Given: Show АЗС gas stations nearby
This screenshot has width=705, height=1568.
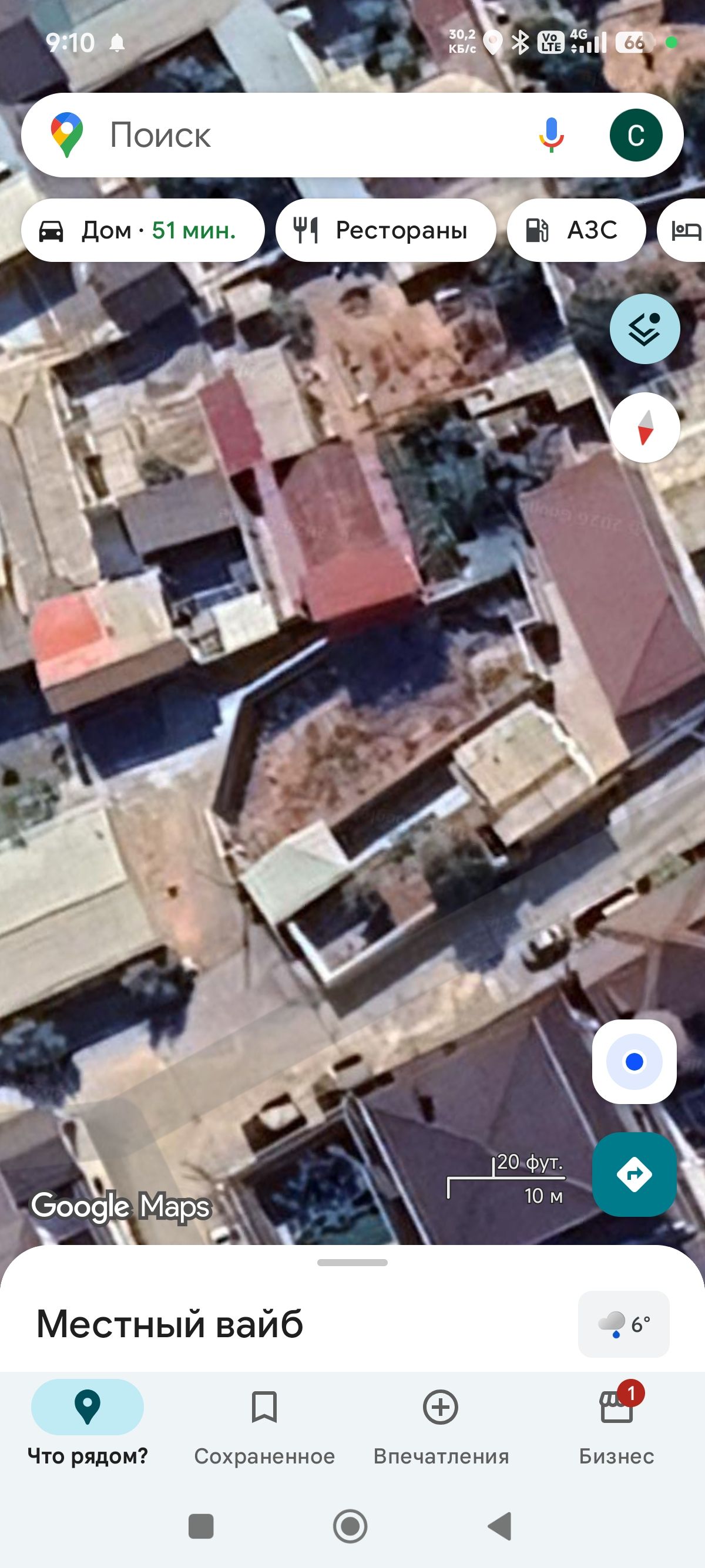Looking at the screenshot, I should coord(575,231).
